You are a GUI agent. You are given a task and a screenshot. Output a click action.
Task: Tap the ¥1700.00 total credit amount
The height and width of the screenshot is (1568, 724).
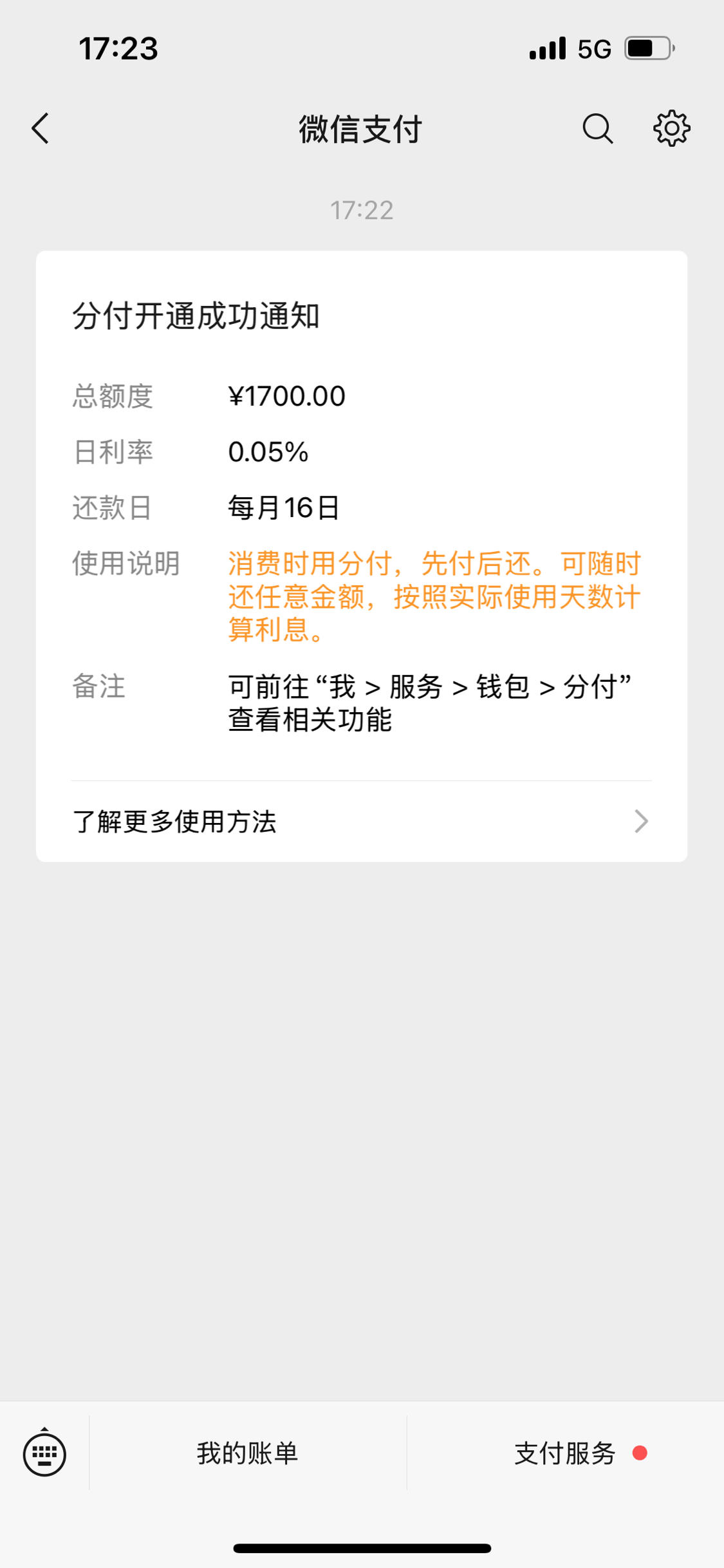click(x=286, y=395)
